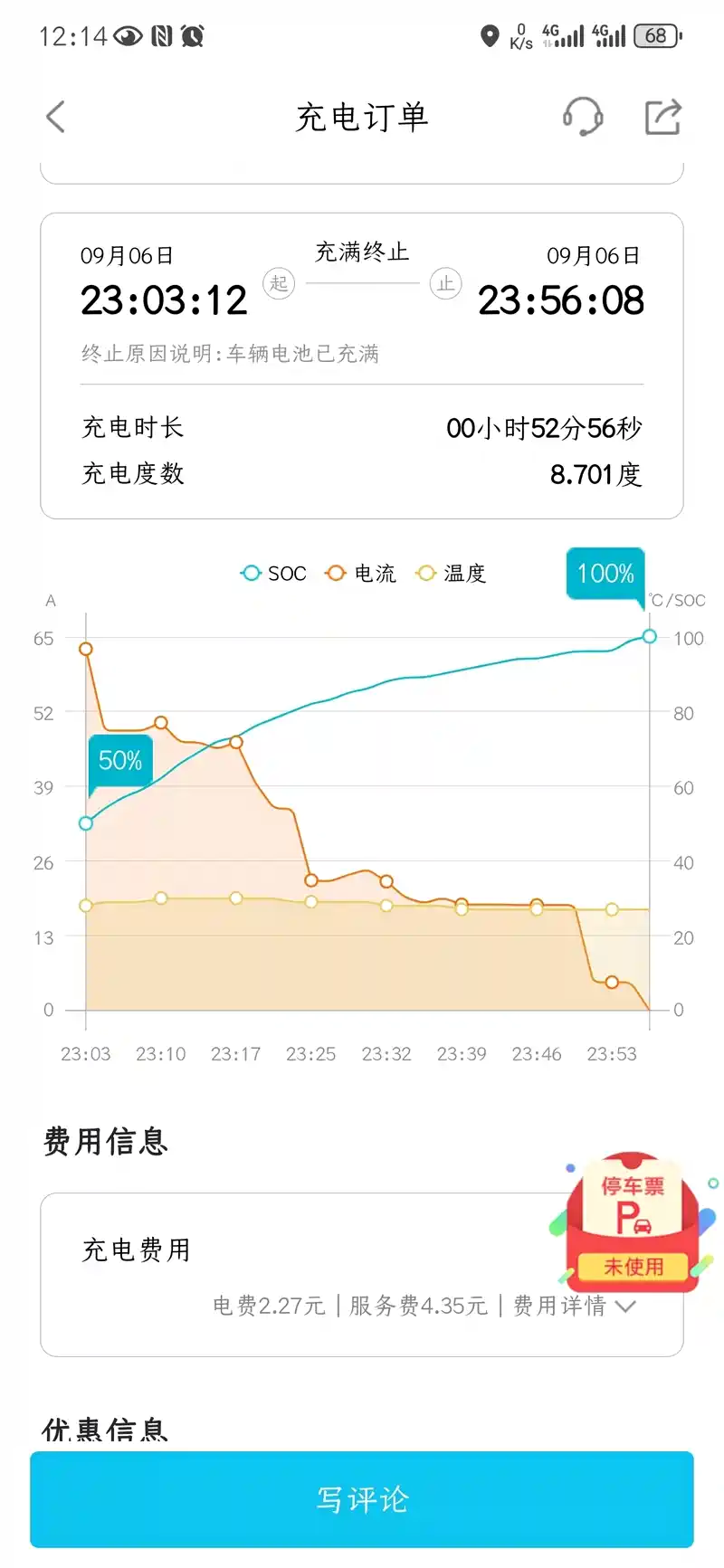The height and width of the screenshot is (1568, 724).
Task: Toggle the SOC series in the chart legend
Action: pyautogui.click(x=273, y=574)
